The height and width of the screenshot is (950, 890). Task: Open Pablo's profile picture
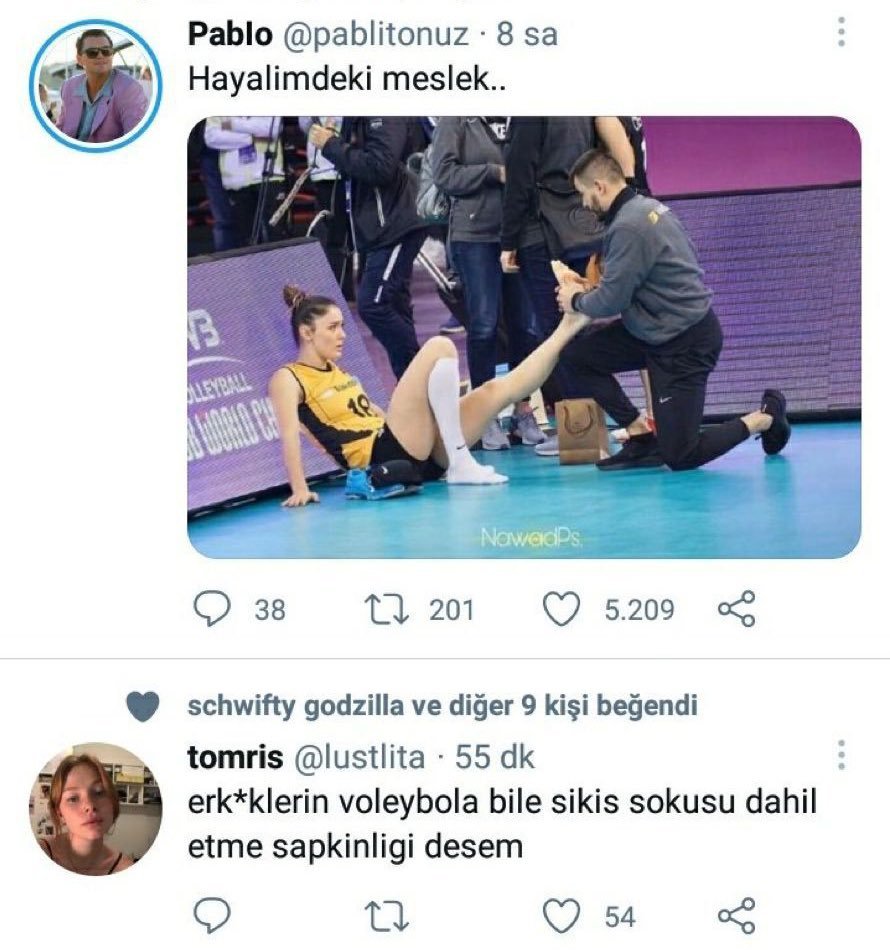pos(95,85)
